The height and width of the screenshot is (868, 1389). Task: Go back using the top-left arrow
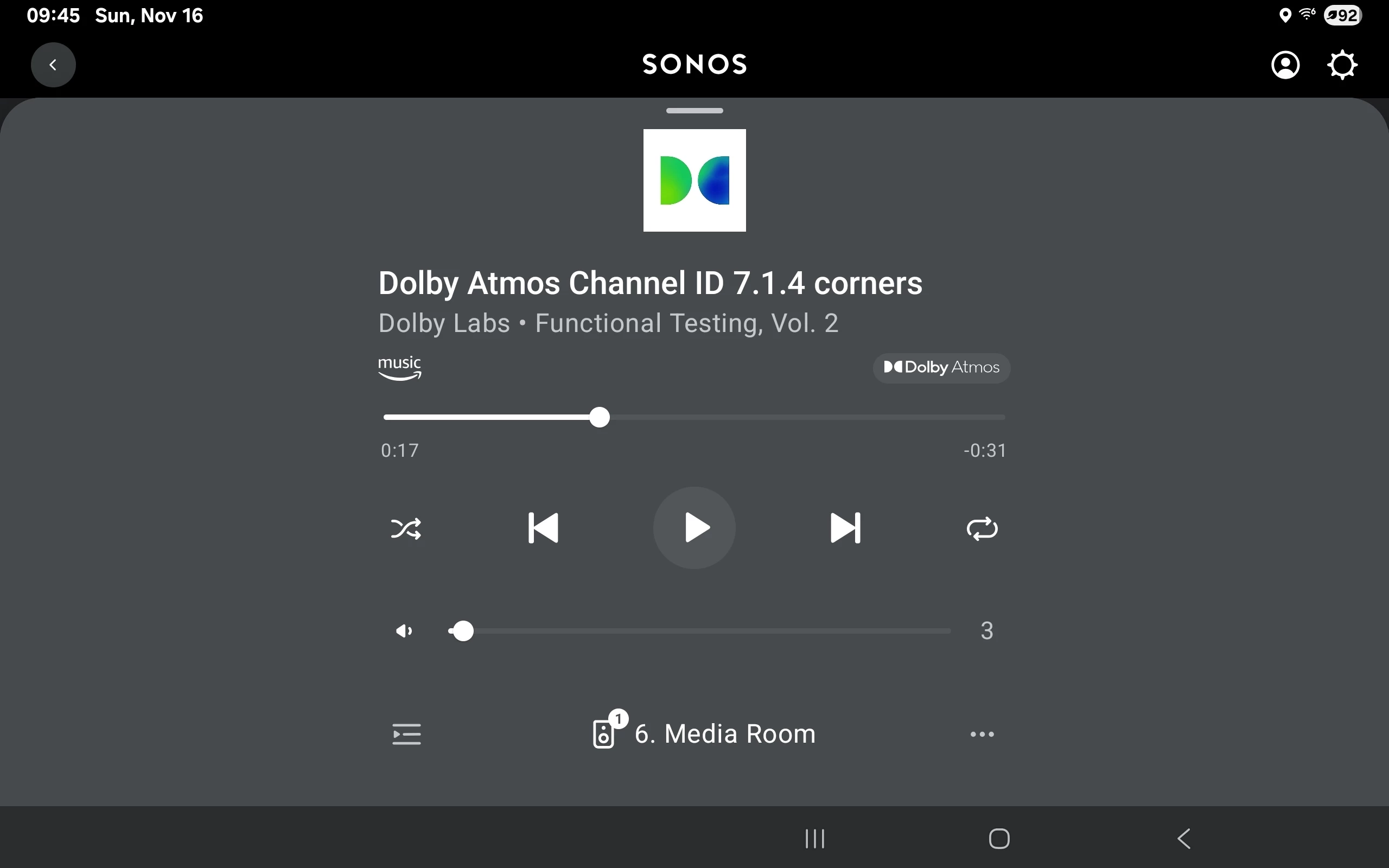point(53,65)
